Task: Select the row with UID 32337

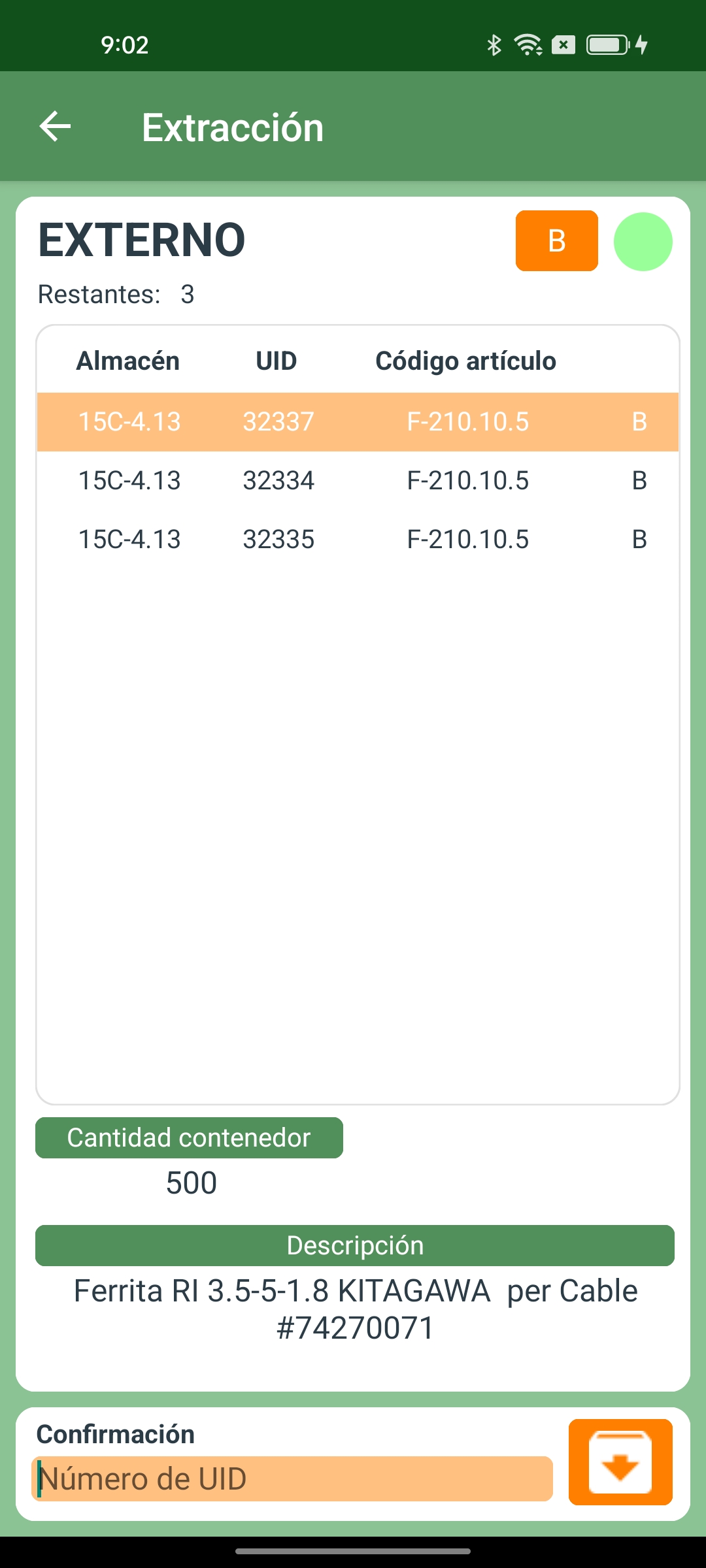Action: click(x=357, y=421)
